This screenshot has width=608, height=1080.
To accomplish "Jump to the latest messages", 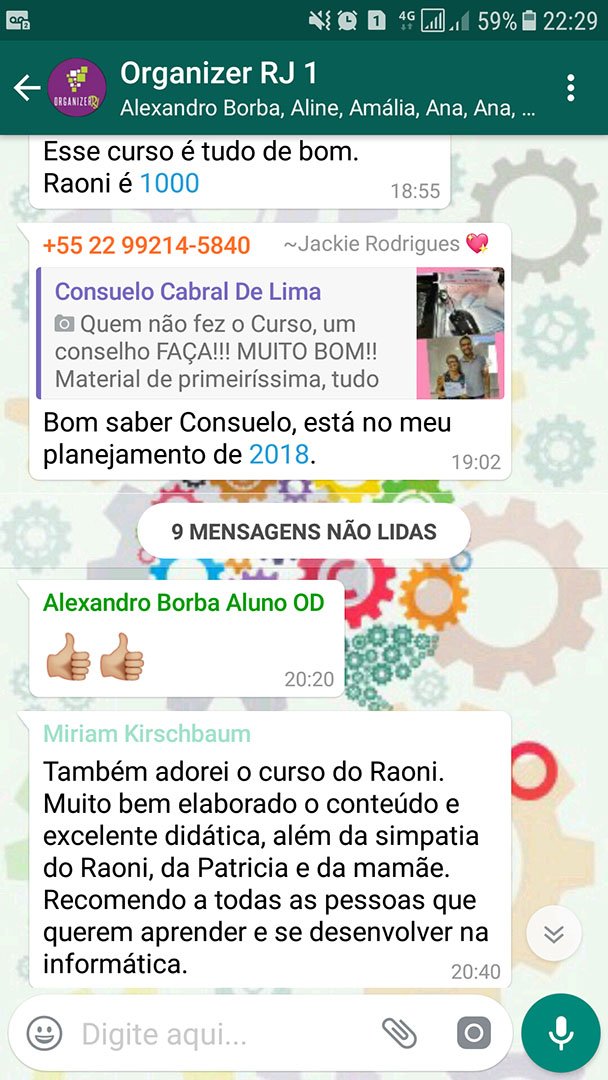I will pyautogui.click(x=553, y=935).
